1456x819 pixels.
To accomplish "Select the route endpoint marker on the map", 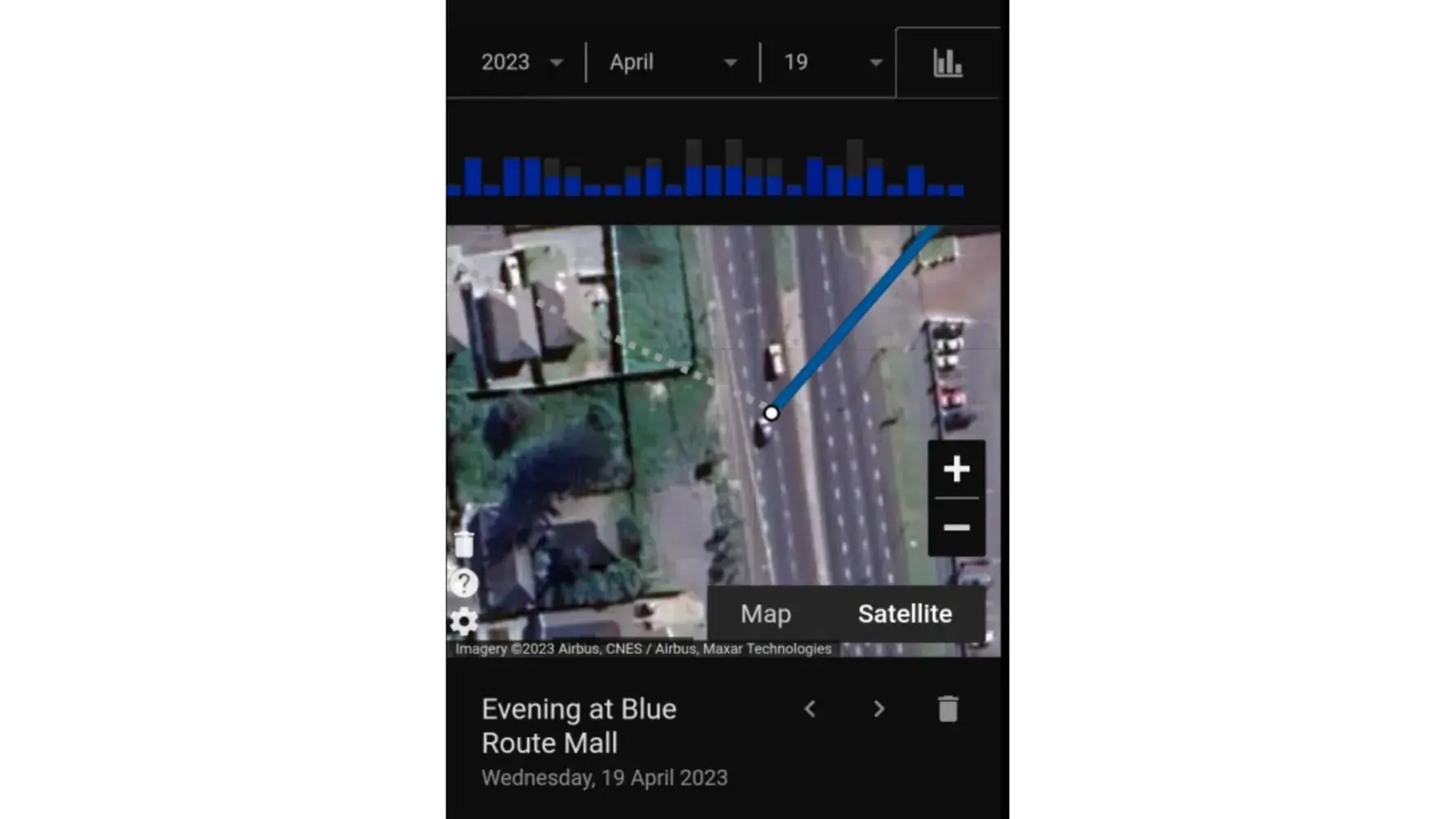I will point(771,414).
